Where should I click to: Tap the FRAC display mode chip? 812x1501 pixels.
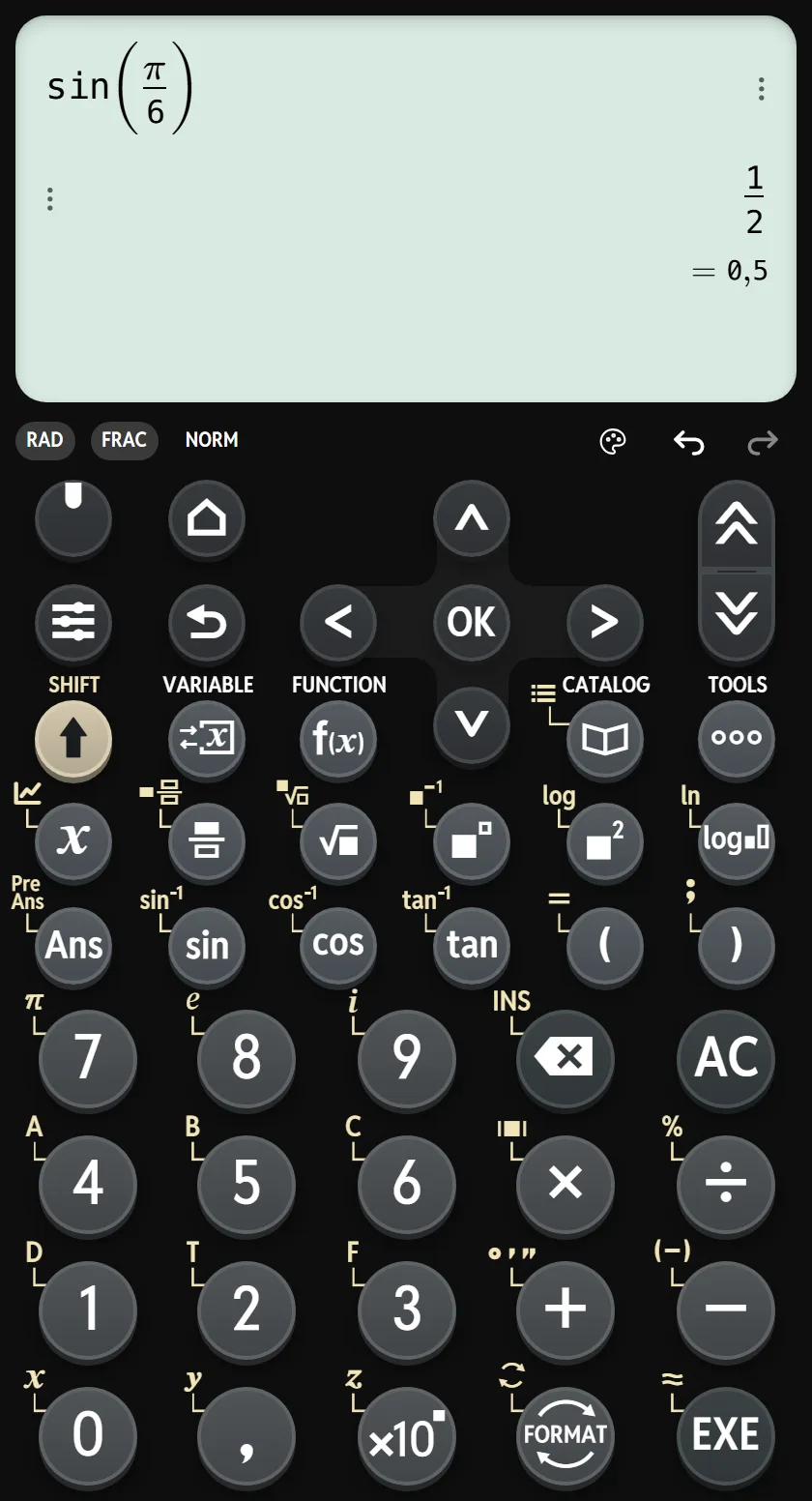click(x=124, y=440)
